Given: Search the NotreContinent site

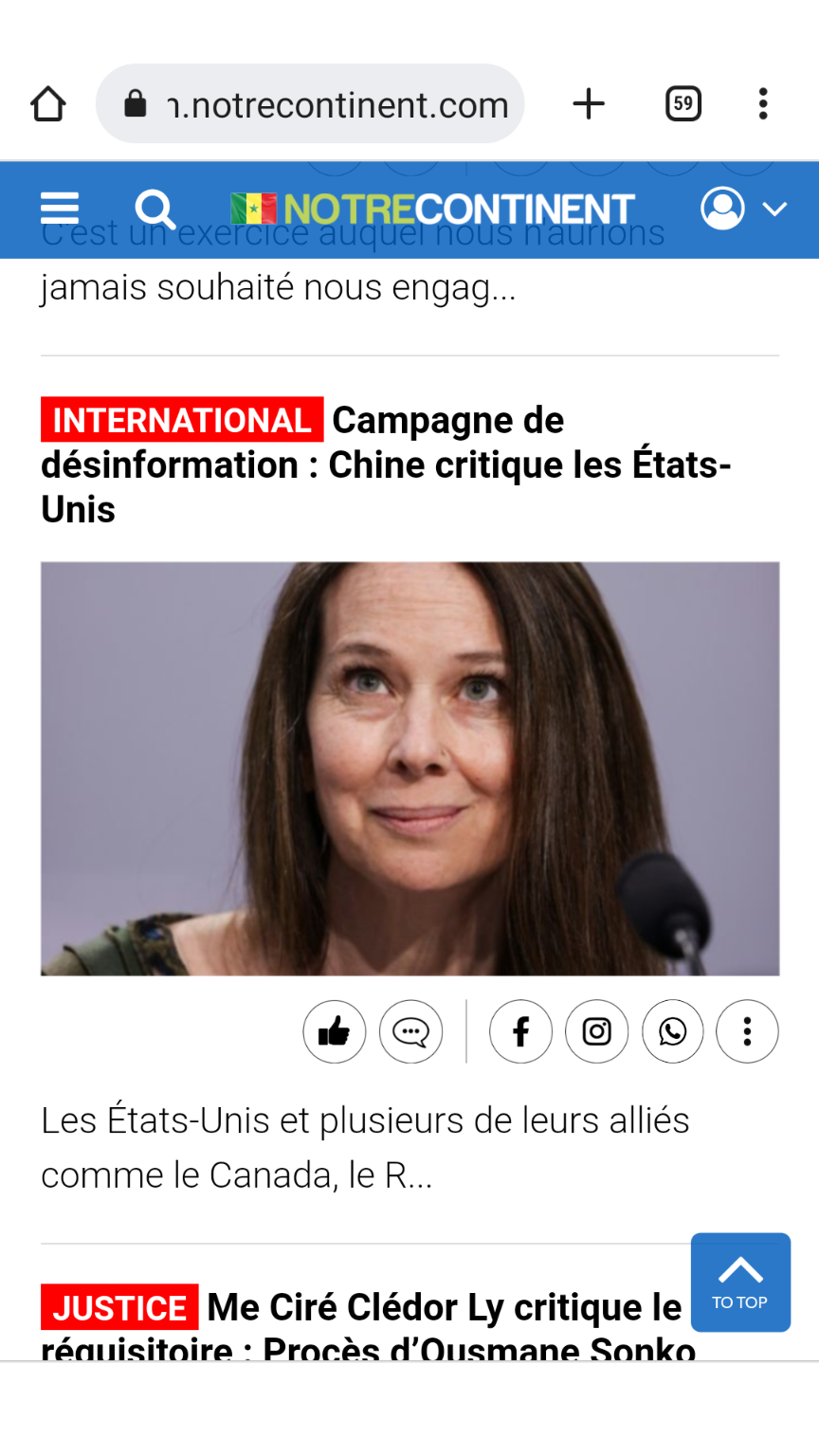Looking at the screenshot, I should click(x=155, y=209).
